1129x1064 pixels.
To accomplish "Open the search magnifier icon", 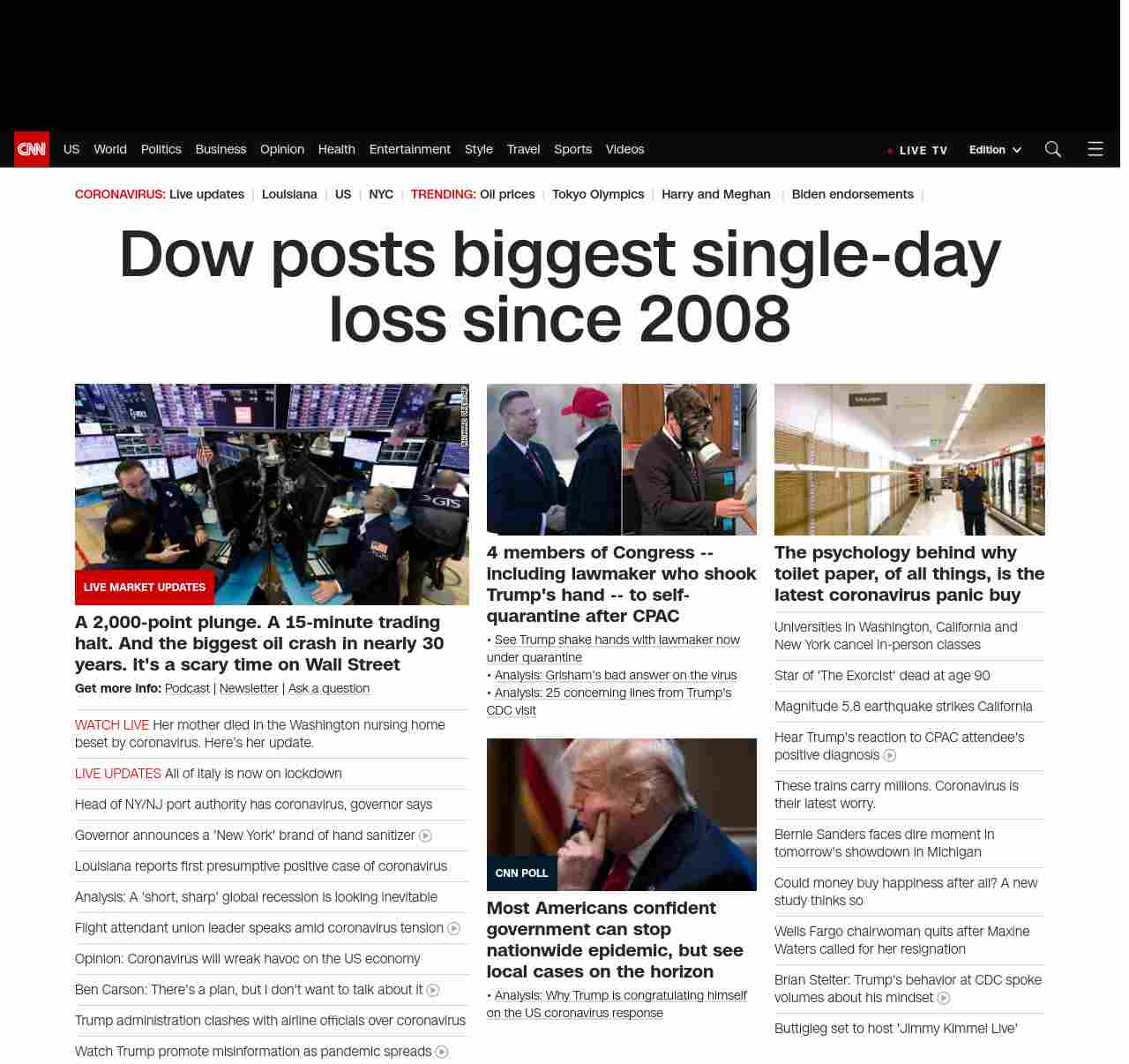I will (x=1052, y=149).
